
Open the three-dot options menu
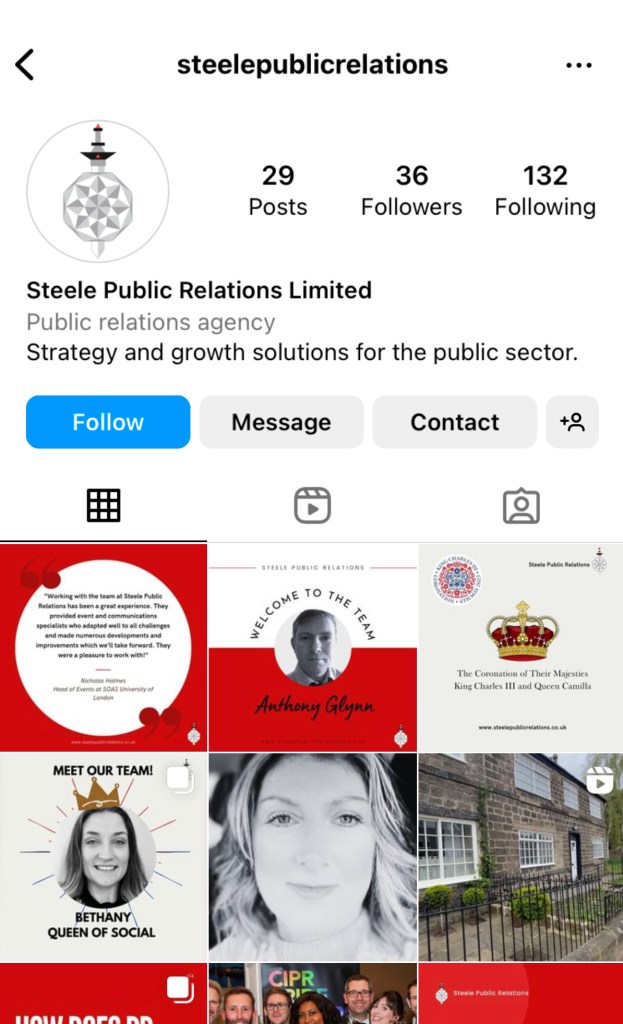point(578,66)
